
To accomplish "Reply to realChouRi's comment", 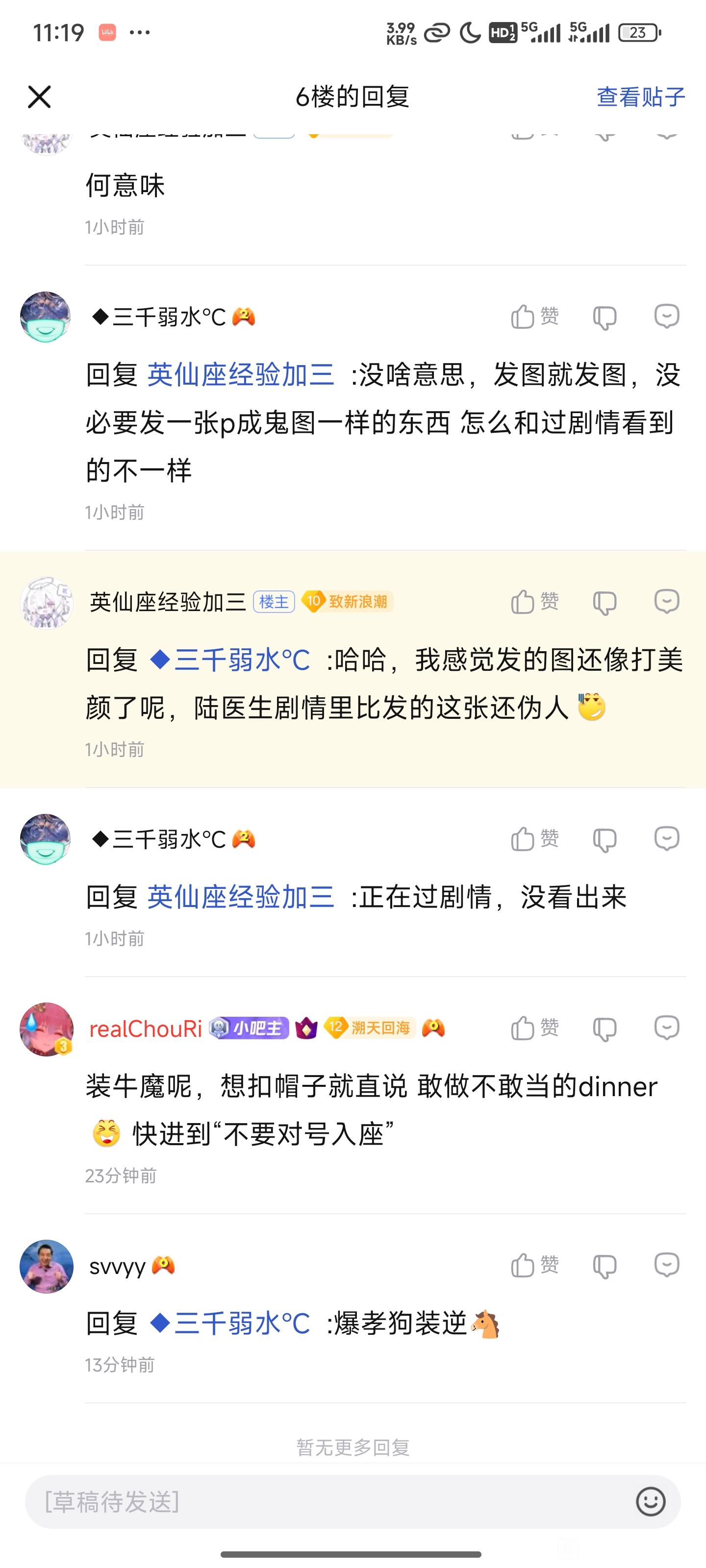I will pyautogui.click(x=666, y=1028).
